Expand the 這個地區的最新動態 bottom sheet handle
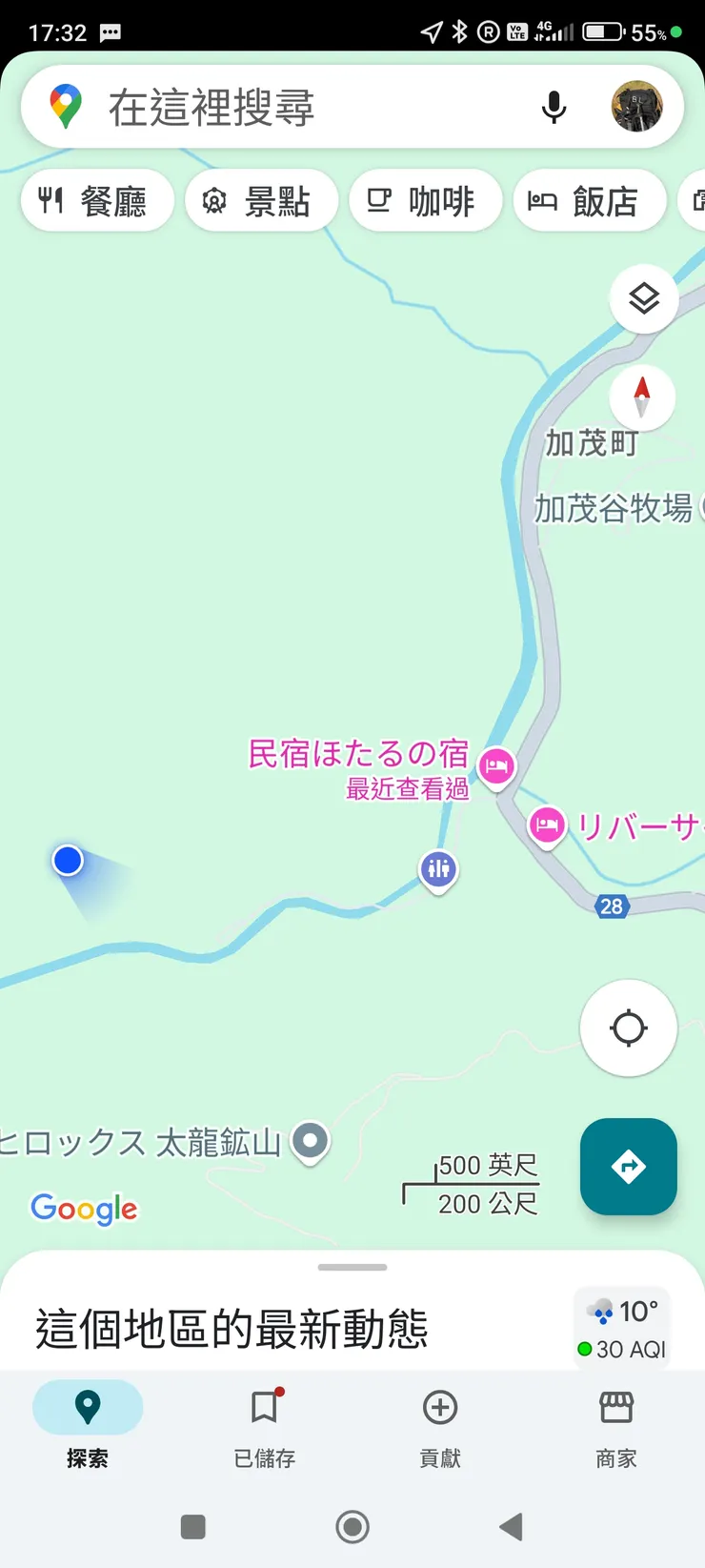 (352, 1268)
